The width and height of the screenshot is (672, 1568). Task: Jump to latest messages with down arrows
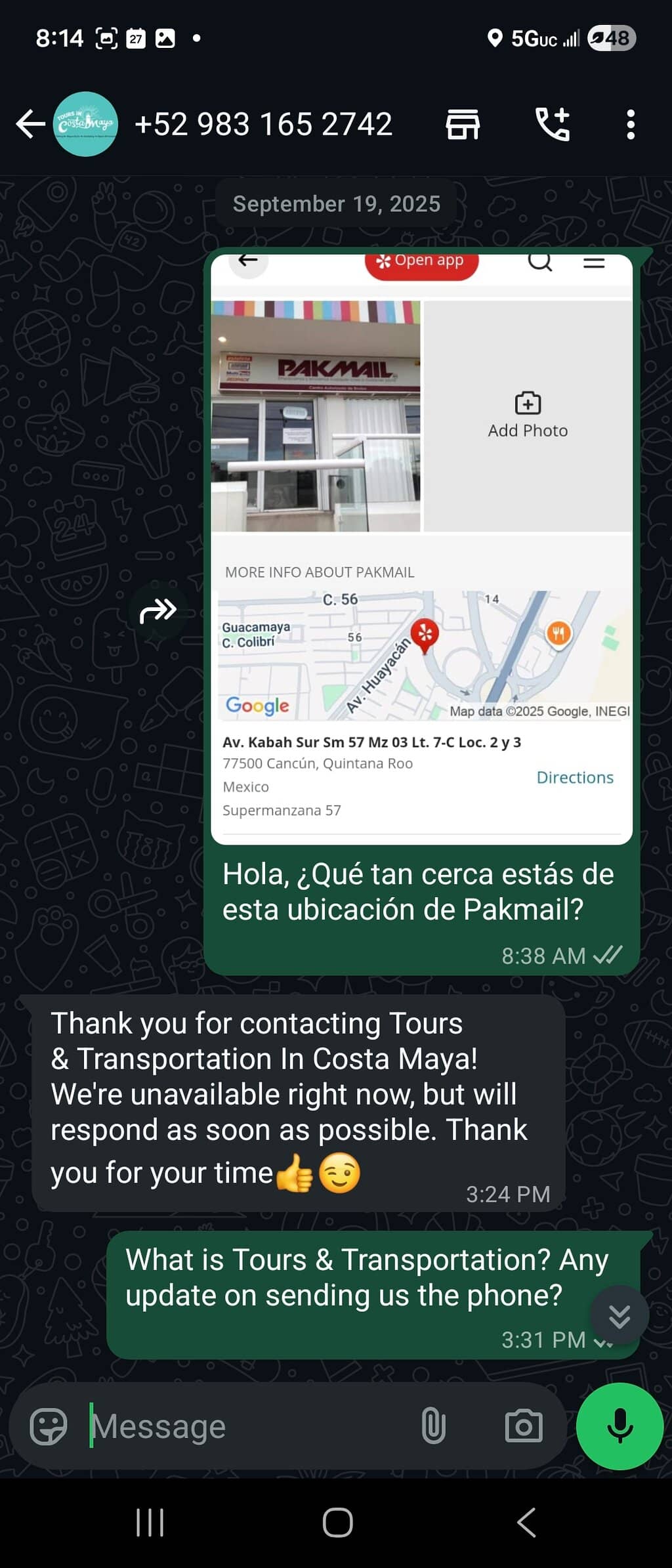pos(619,1315)
